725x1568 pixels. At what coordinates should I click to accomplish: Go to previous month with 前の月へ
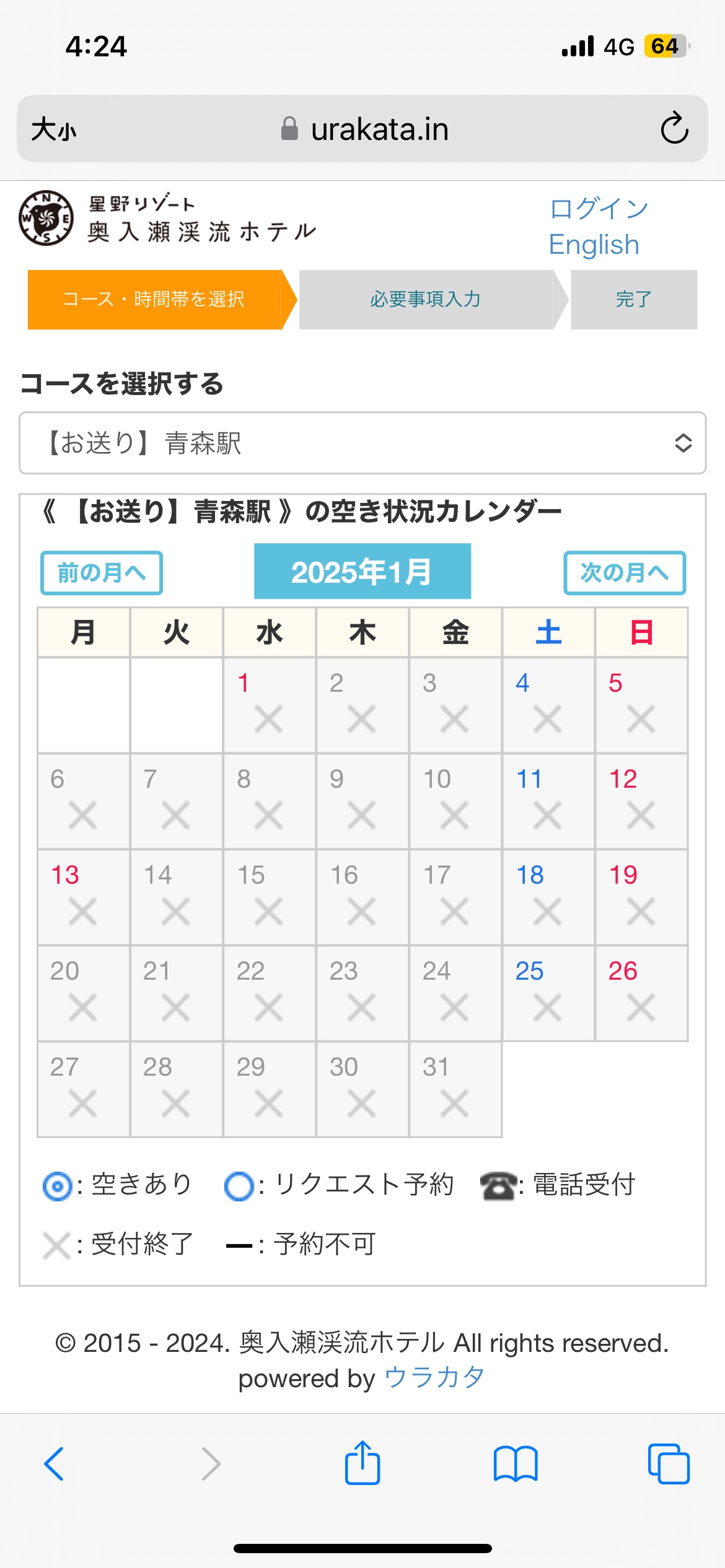[x=102, y=573]
